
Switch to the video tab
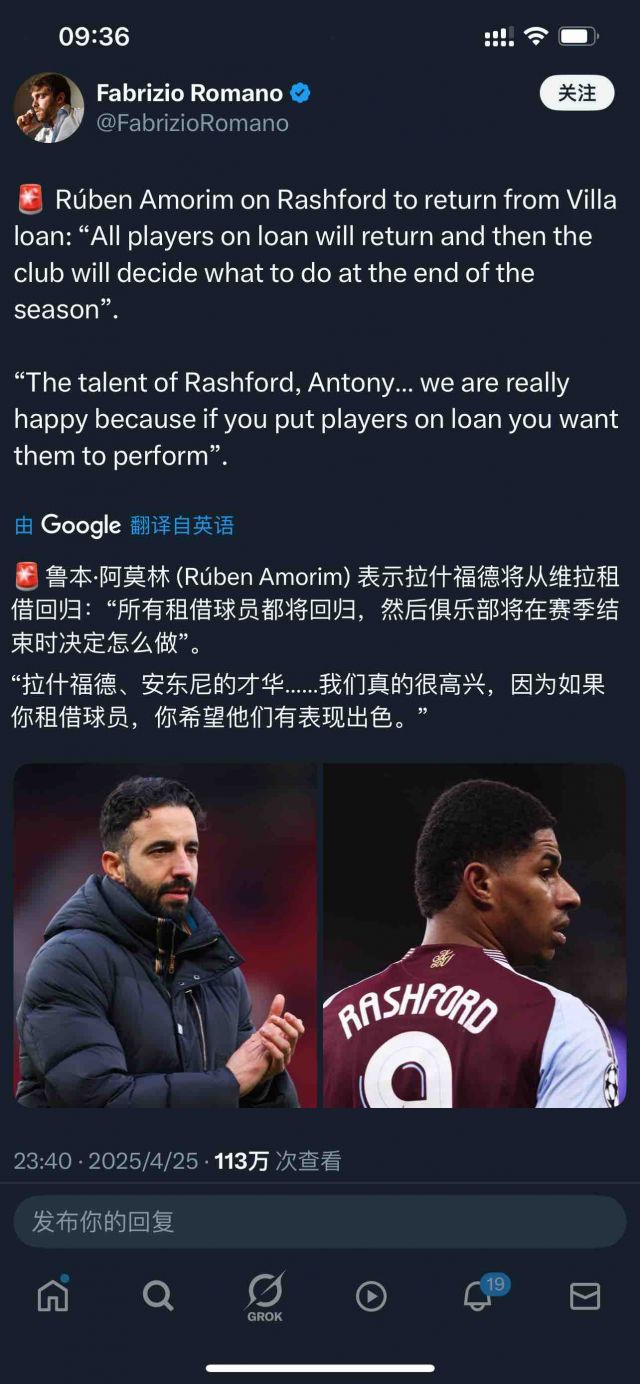[371, 1296]
